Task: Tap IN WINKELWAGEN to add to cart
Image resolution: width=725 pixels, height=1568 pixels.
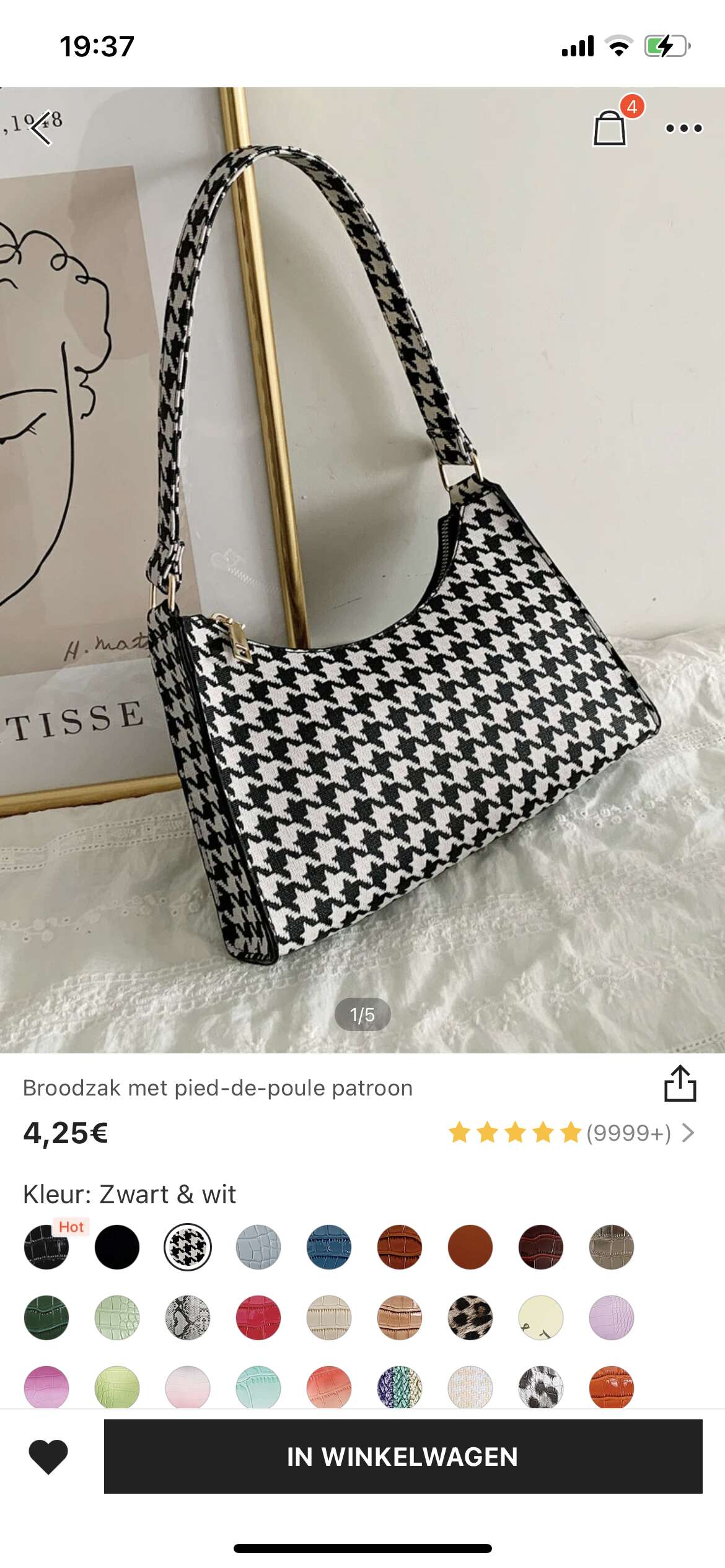Action: click(x=403, y=1457)
